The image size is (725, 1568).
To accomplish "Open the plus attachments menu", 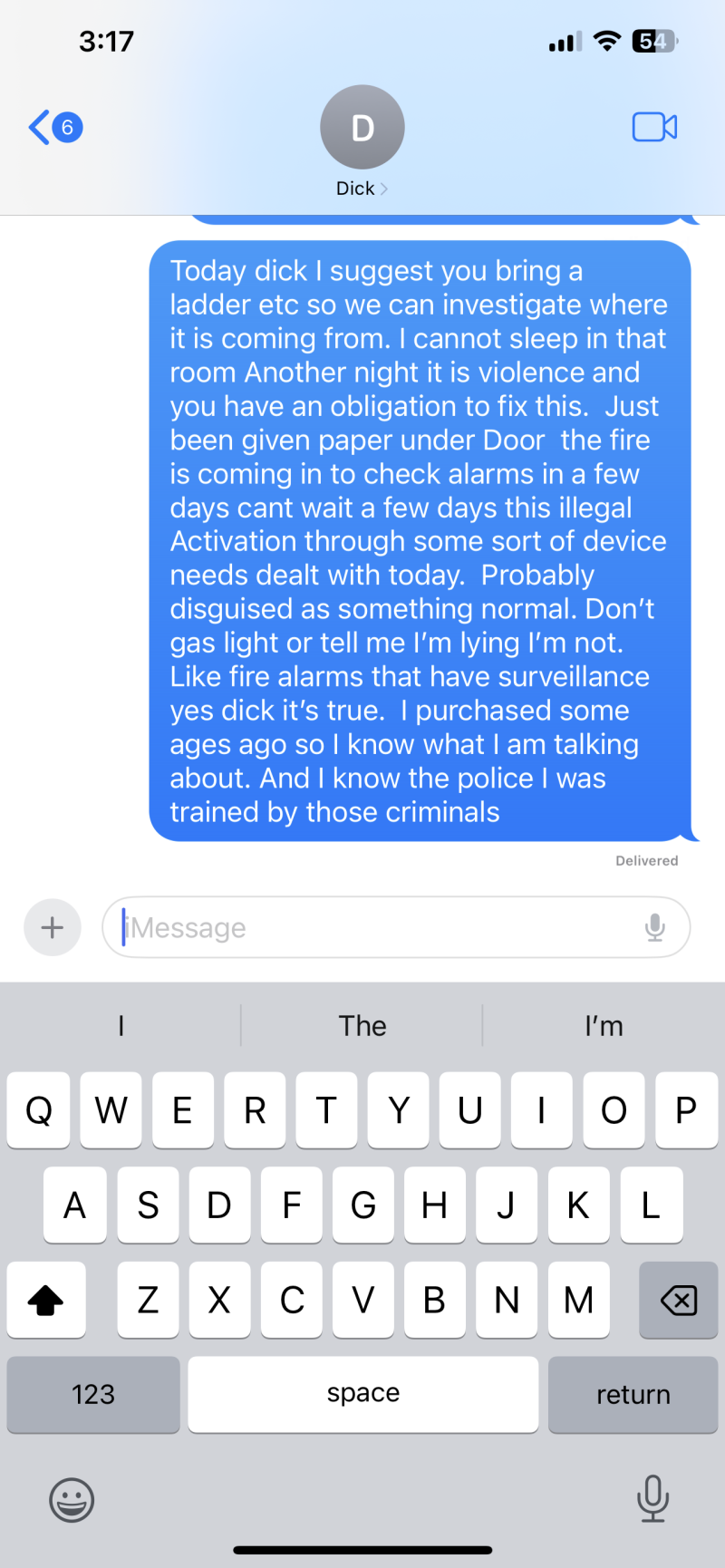I will (x=53, y=927).
